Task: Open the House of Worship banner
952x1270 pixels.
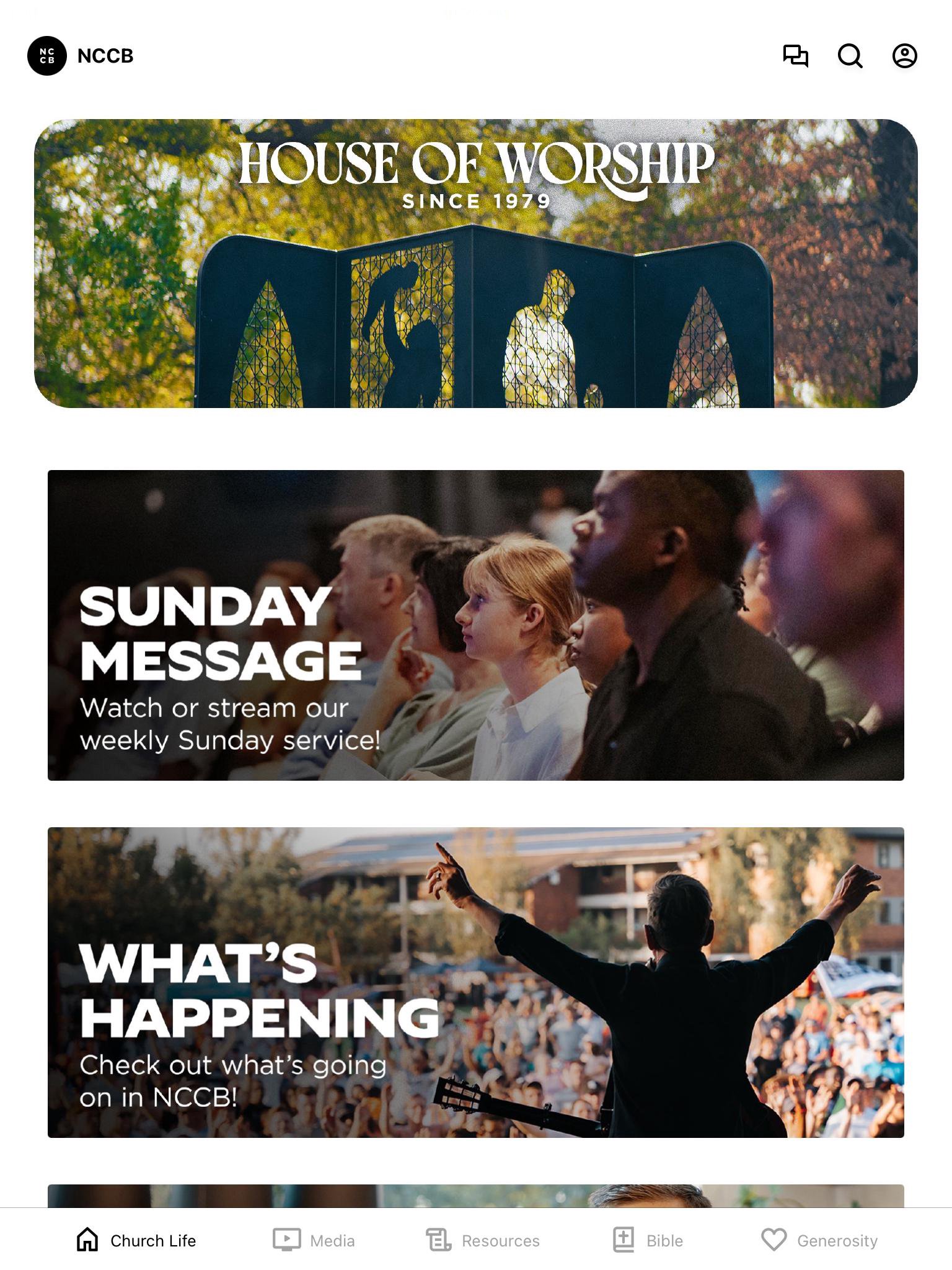Action: tap(476, 264)
